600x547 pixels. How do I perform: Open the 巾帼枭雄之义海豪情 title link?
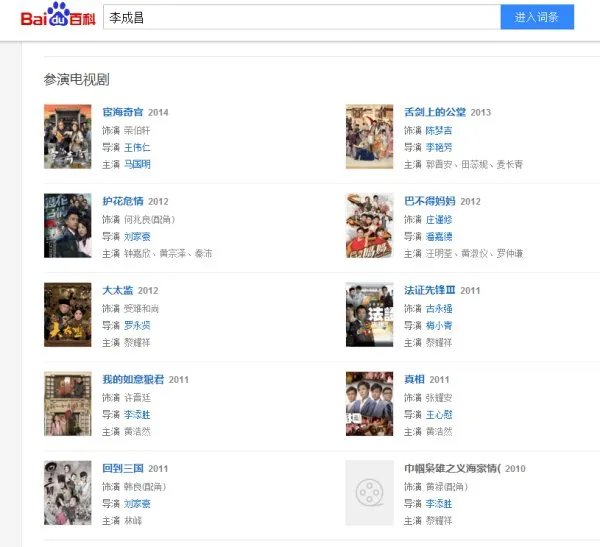pos(452,468)
